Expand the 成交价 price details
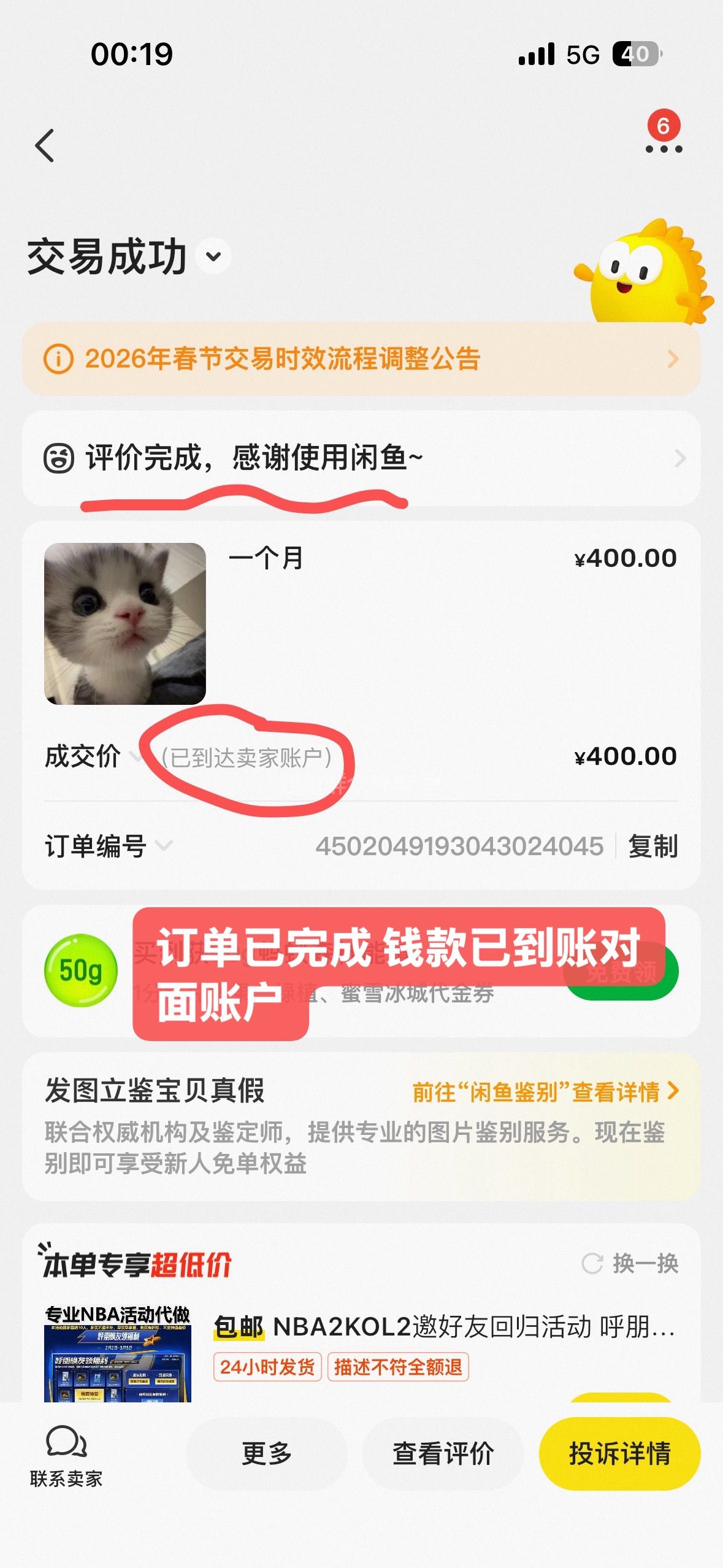723x1568 pixels. coord(136,756)
